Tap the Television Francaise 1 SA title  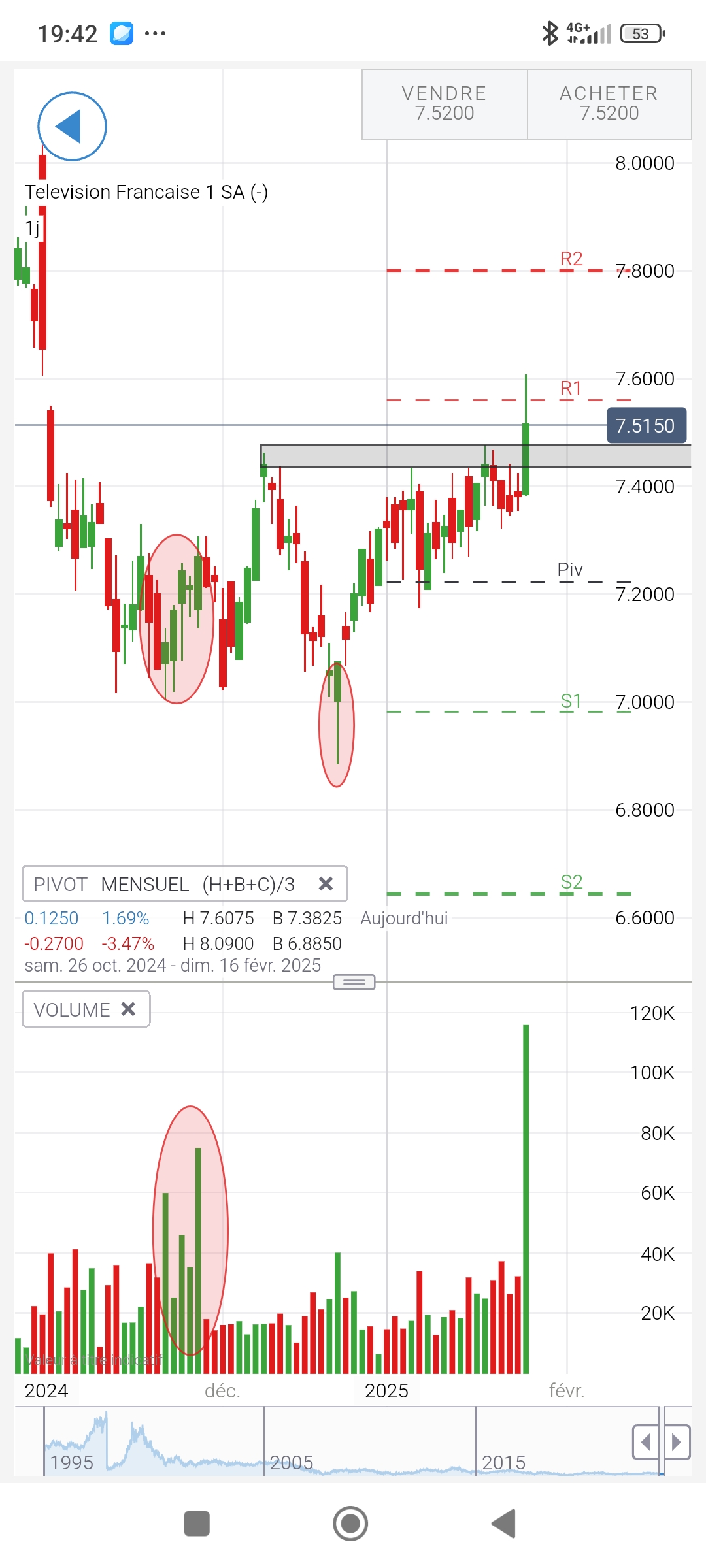click(x=146, y=192)
